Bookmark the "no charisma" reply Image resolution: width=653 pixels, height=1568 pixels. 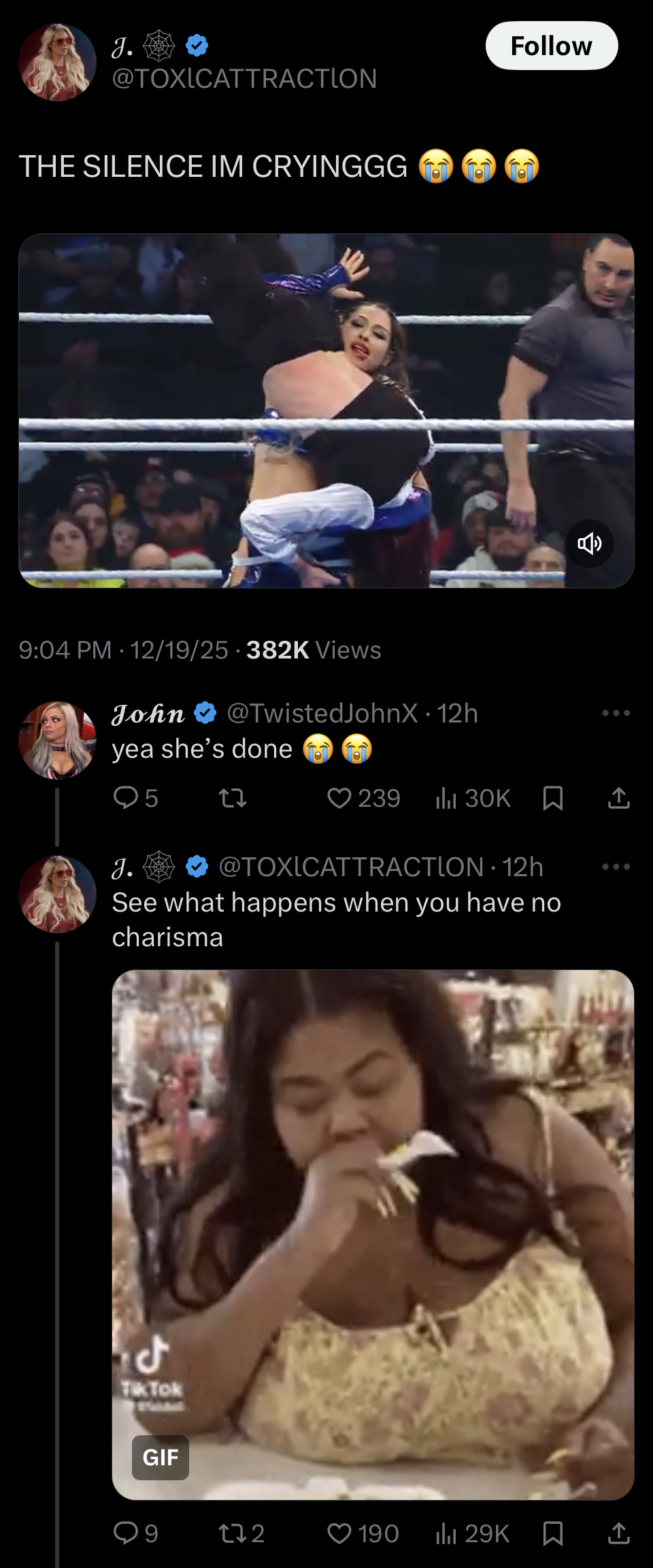(553, 1533)
